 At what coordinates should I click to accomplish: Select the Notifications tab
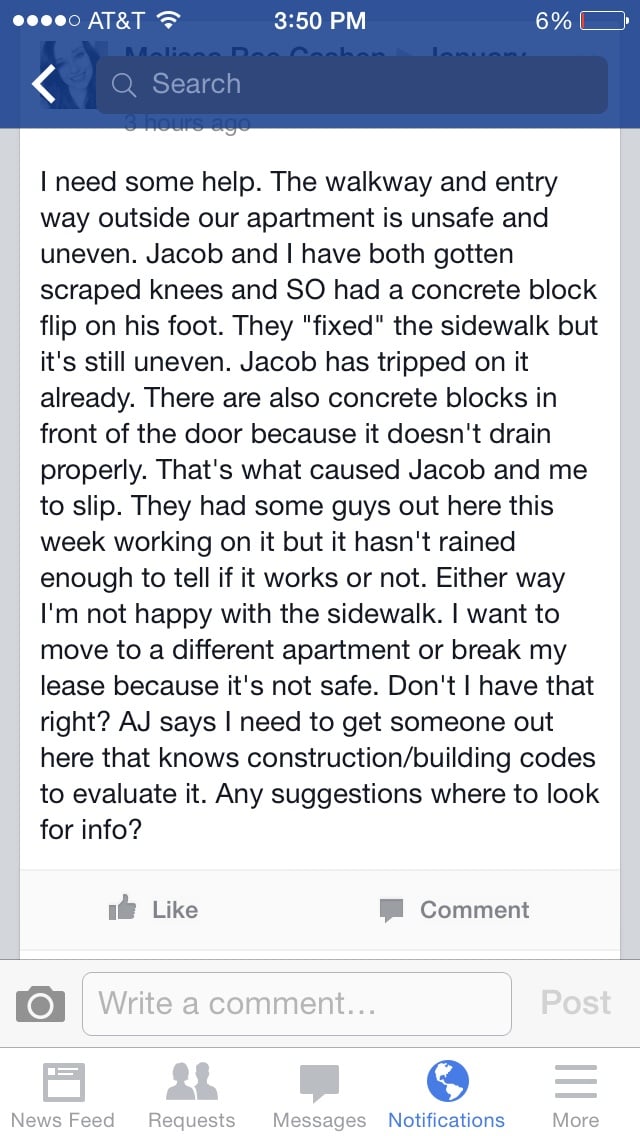pos(447,1095)
